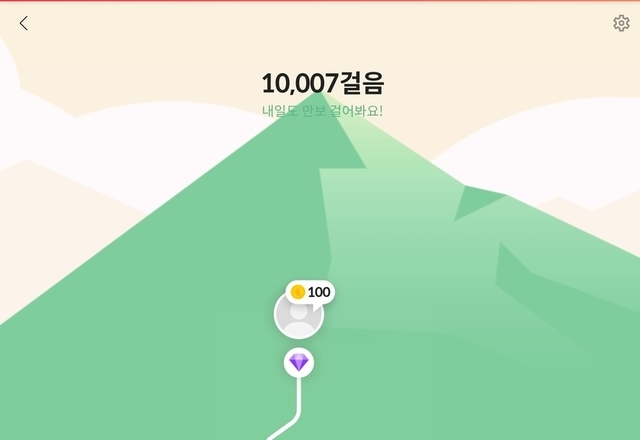Collect the 100 coin reward bubble
Viewport: 640px width, 440px height.
tap(310, 292)
